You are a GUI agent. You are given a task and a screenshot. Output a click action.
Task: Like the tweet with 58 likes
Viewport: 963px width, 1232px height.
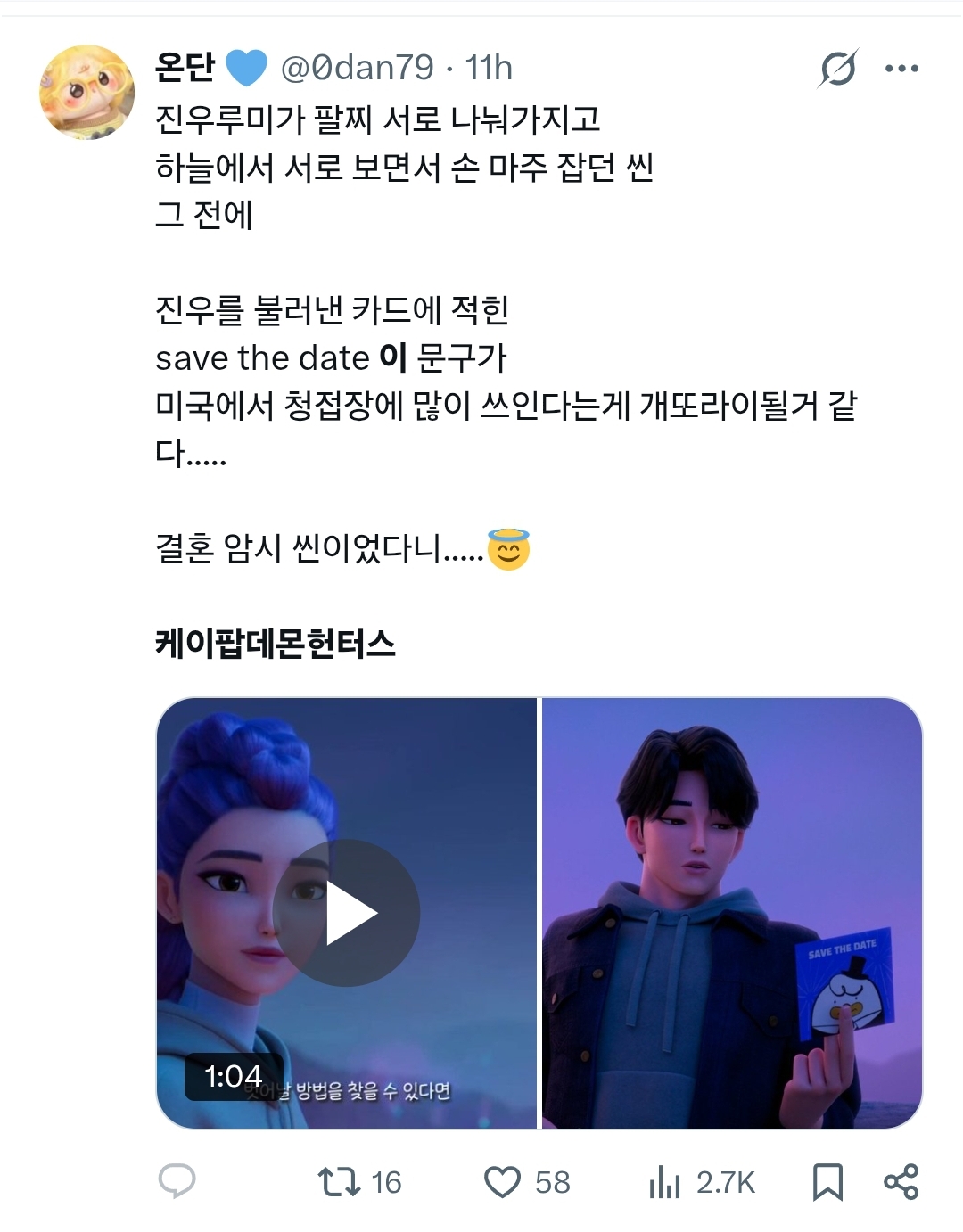point(502,1182)
